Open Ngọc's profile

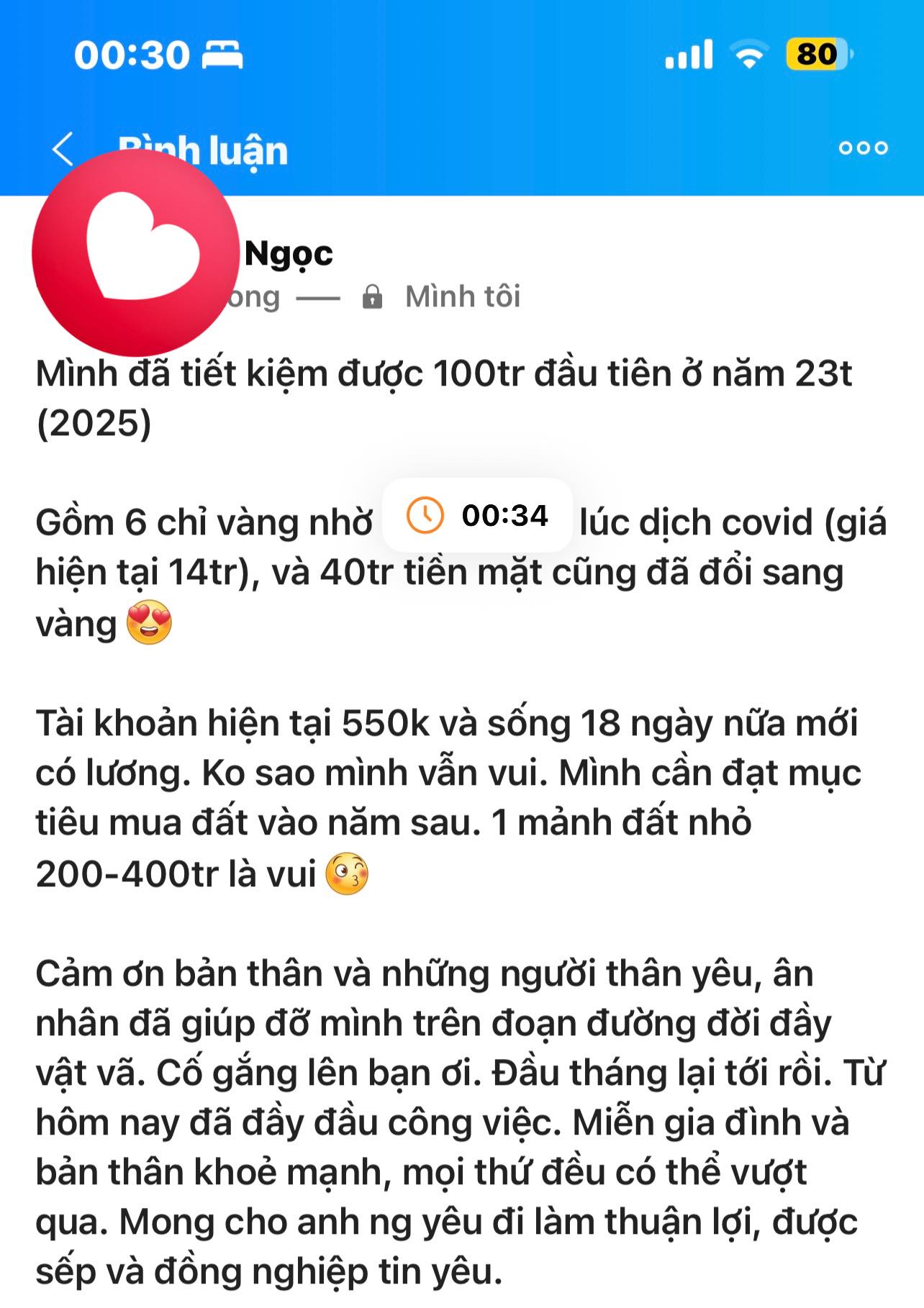click(288, 254)
